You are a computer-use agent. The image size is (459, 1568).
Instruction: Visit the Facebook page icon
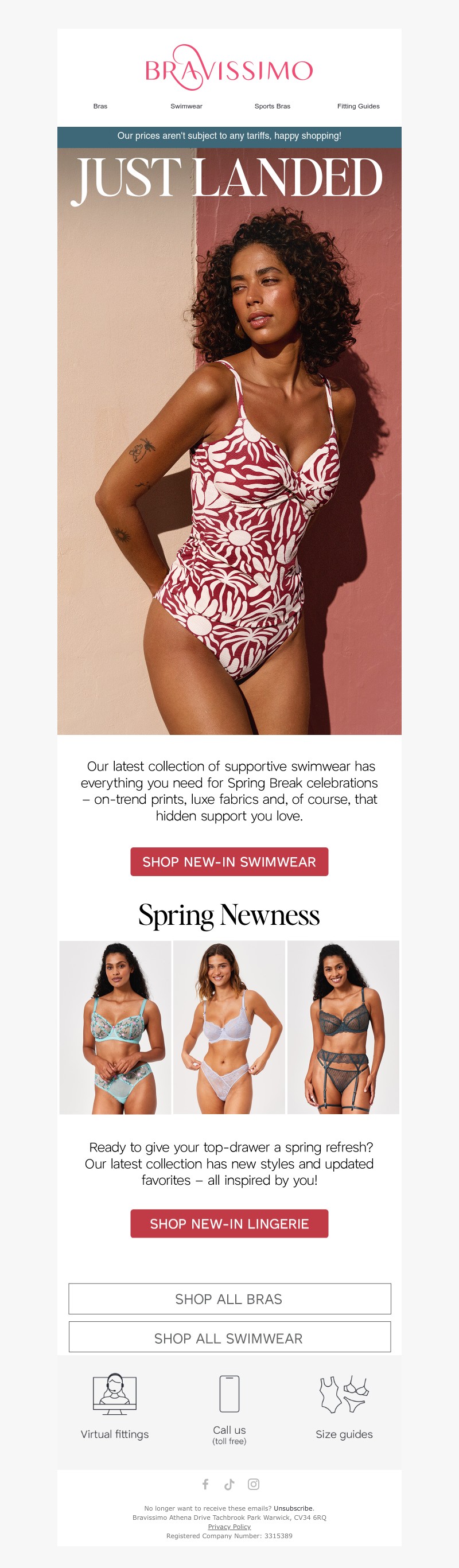pos(205,1484)
